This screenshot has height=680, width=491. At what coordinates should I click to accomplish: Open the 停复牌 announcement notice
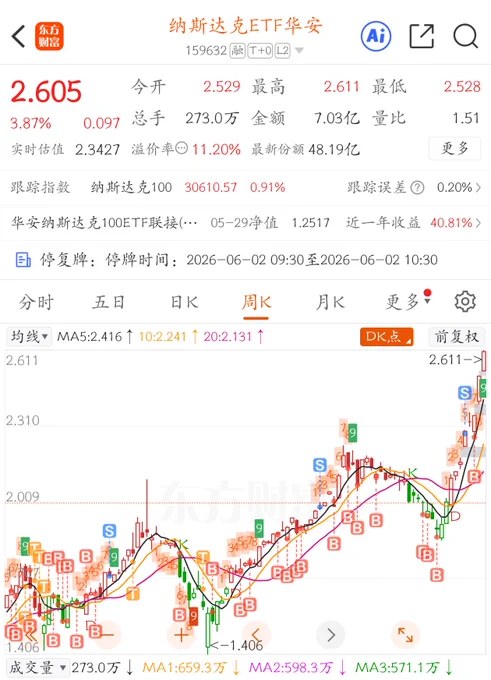[246, 260]
